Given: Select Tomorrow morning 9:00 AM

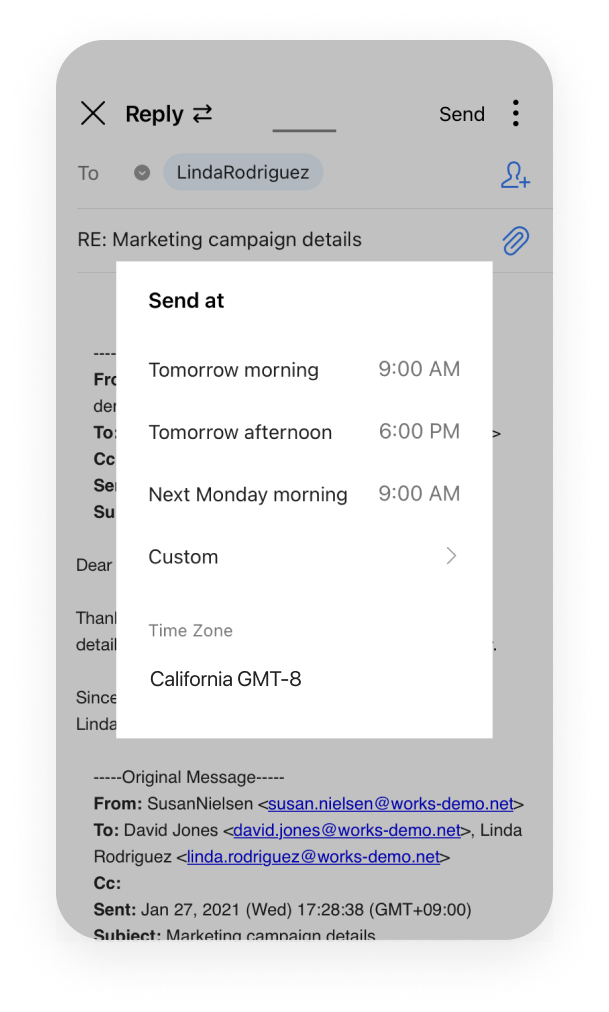Looking at the screenshot, I should (x=304, y=370).
